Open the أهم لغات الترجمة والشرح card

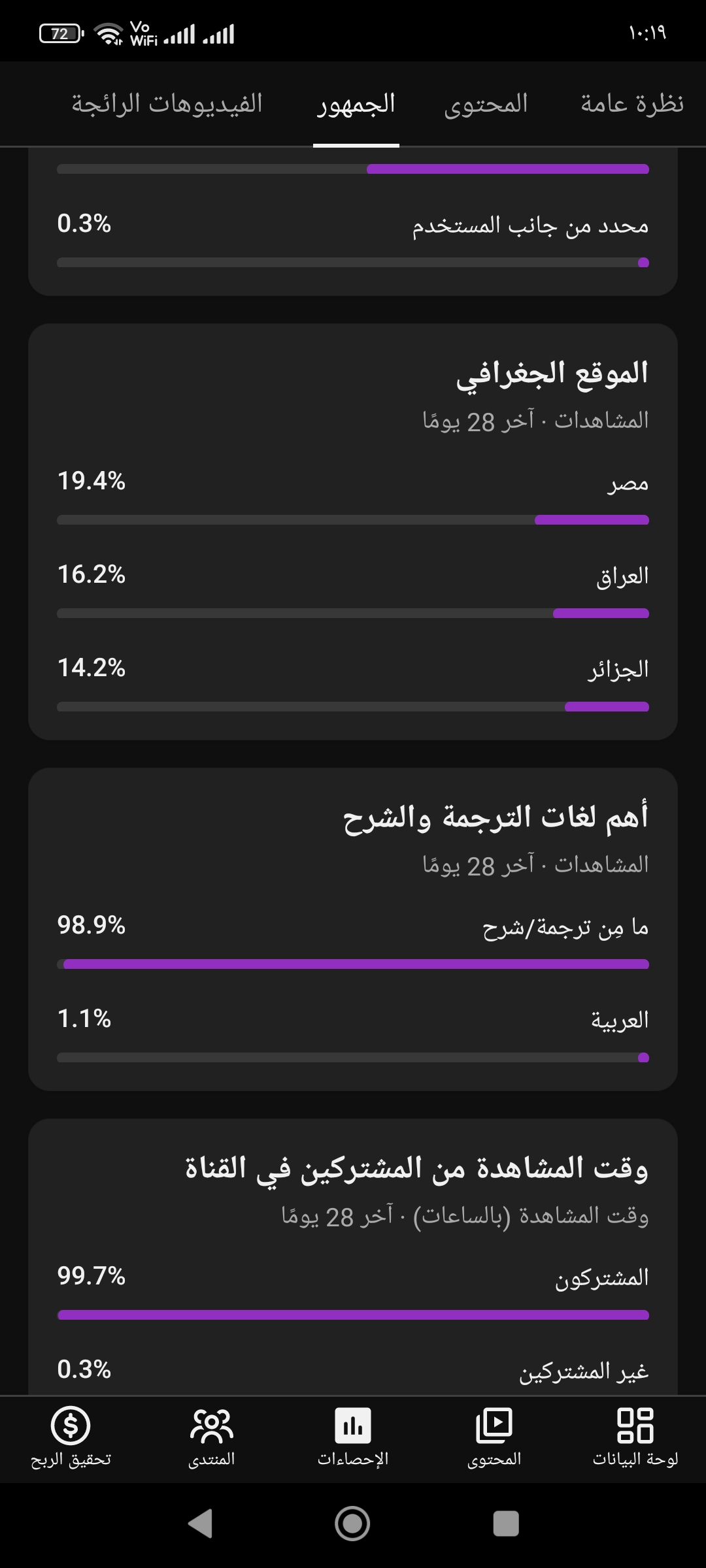pos(353,929)
